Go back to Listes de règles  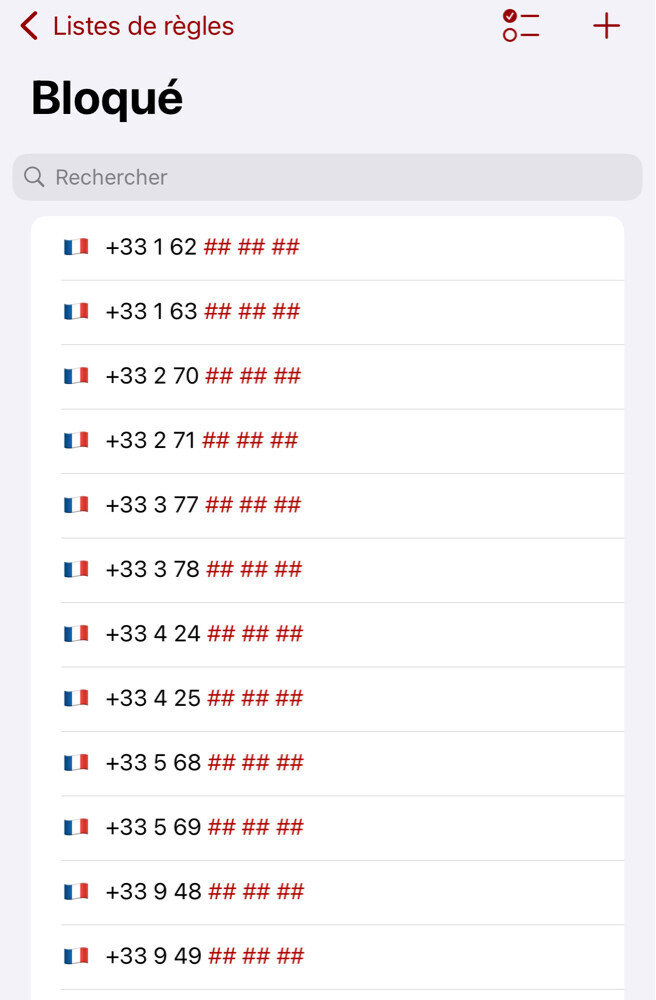(127, 26)
